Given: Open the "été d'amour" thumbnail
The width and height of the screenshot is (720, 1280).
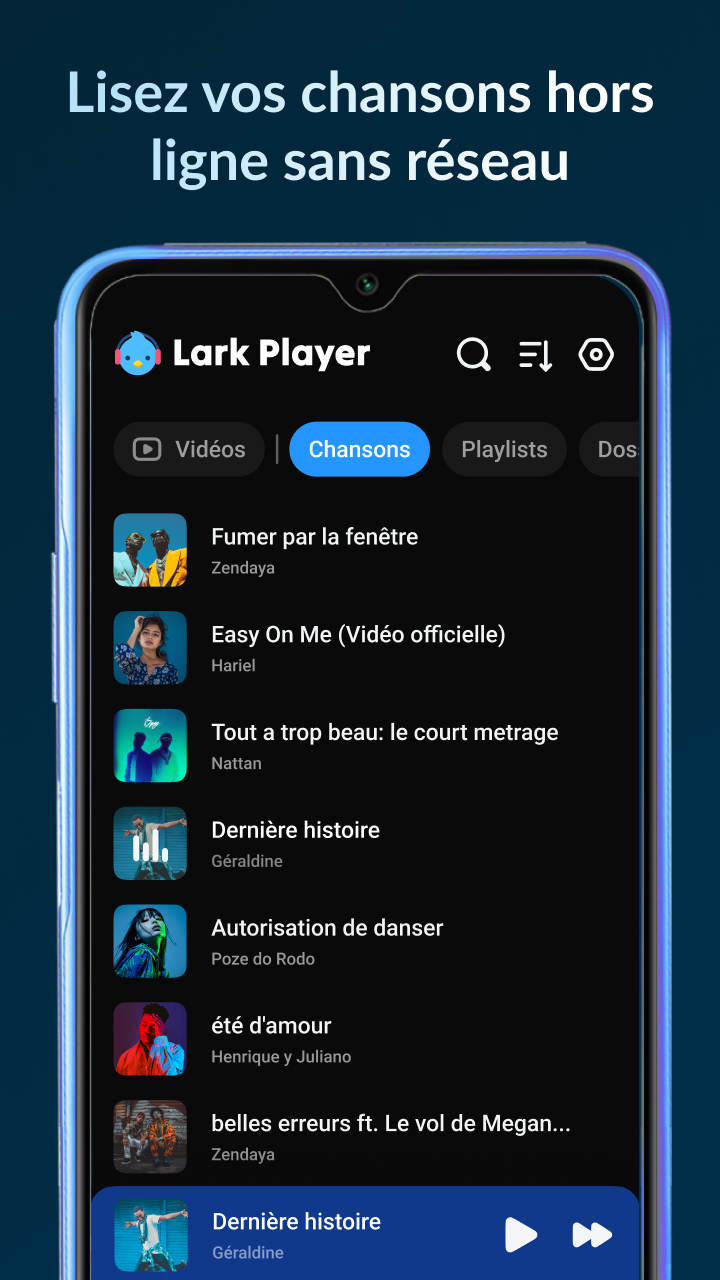Looking at the screenshot, I should pos(150,1038).
